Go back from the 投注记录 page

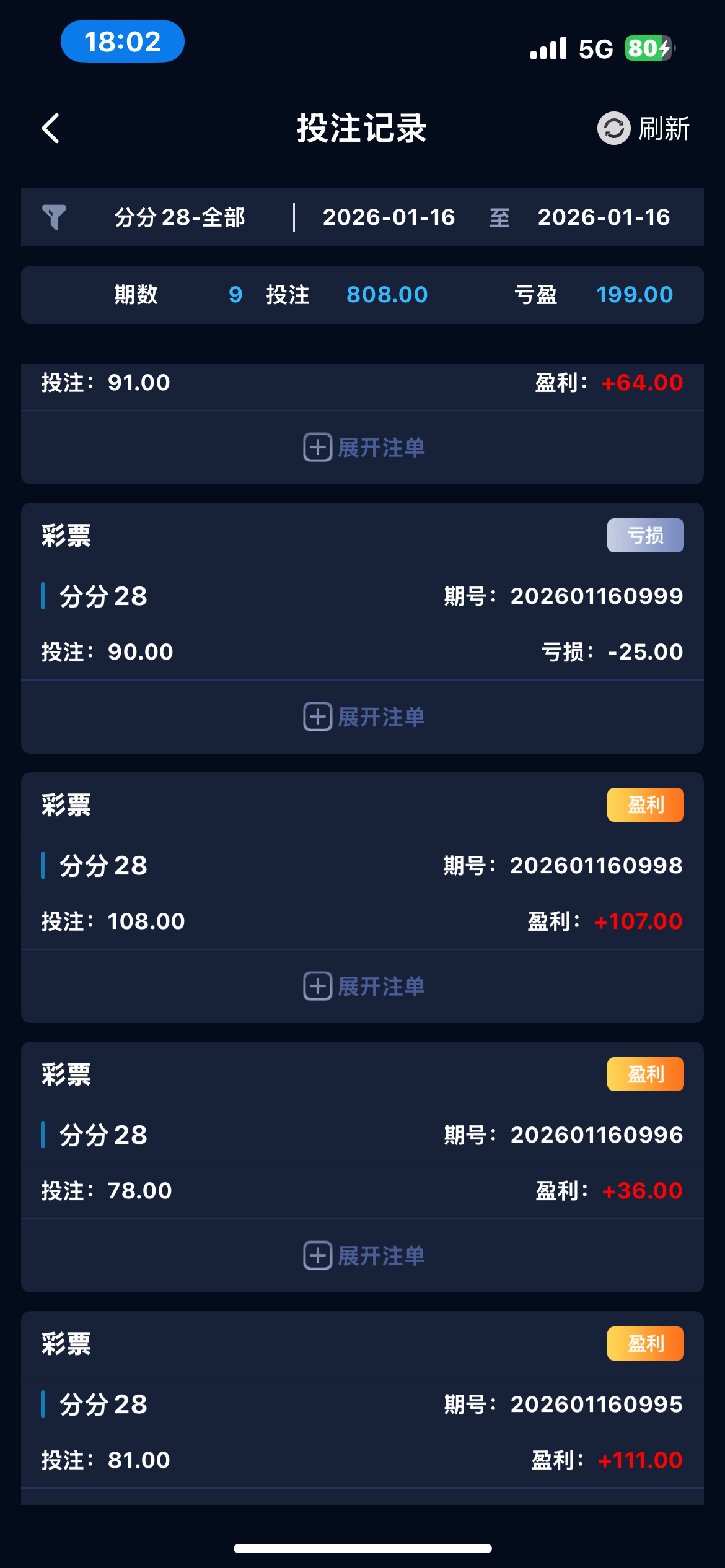pyautogui.click(x=51, y=128)
